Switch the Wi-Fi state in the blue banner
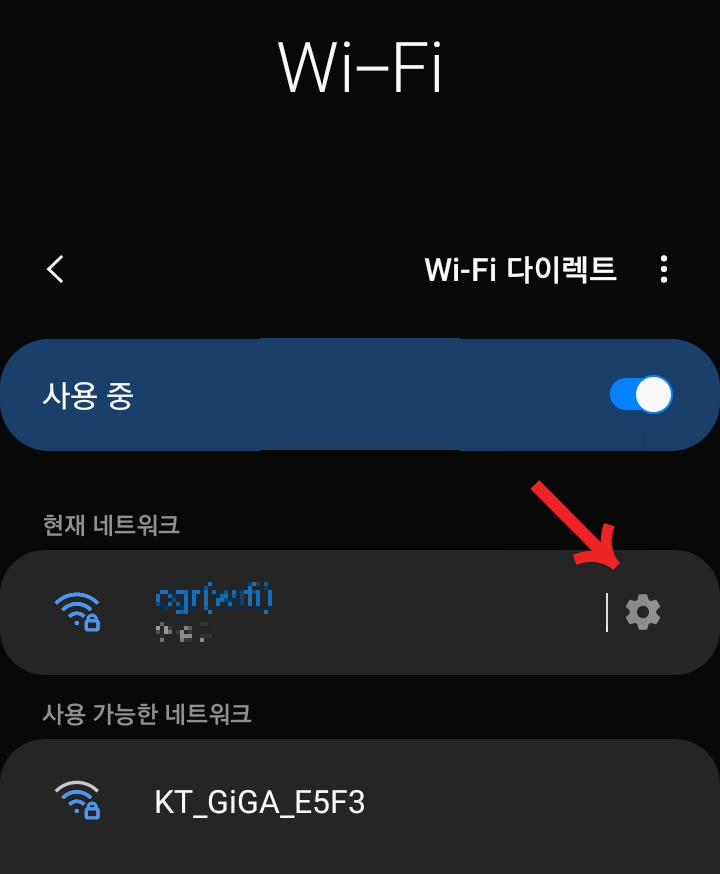Viewport: 720px width, 874px height. pos(641,394)
